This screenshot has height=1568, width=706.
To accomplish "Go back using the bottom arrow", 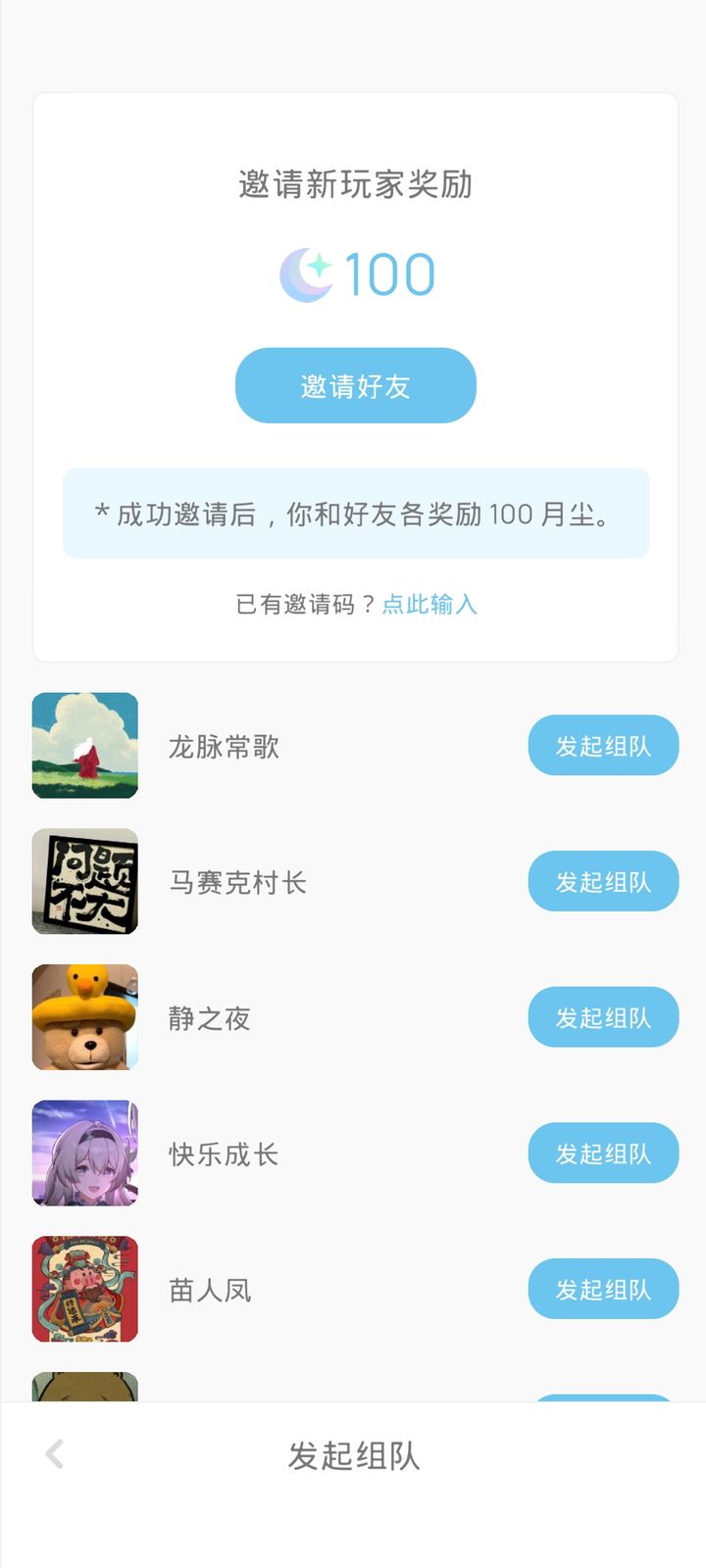I will [x=55, y=1454].
